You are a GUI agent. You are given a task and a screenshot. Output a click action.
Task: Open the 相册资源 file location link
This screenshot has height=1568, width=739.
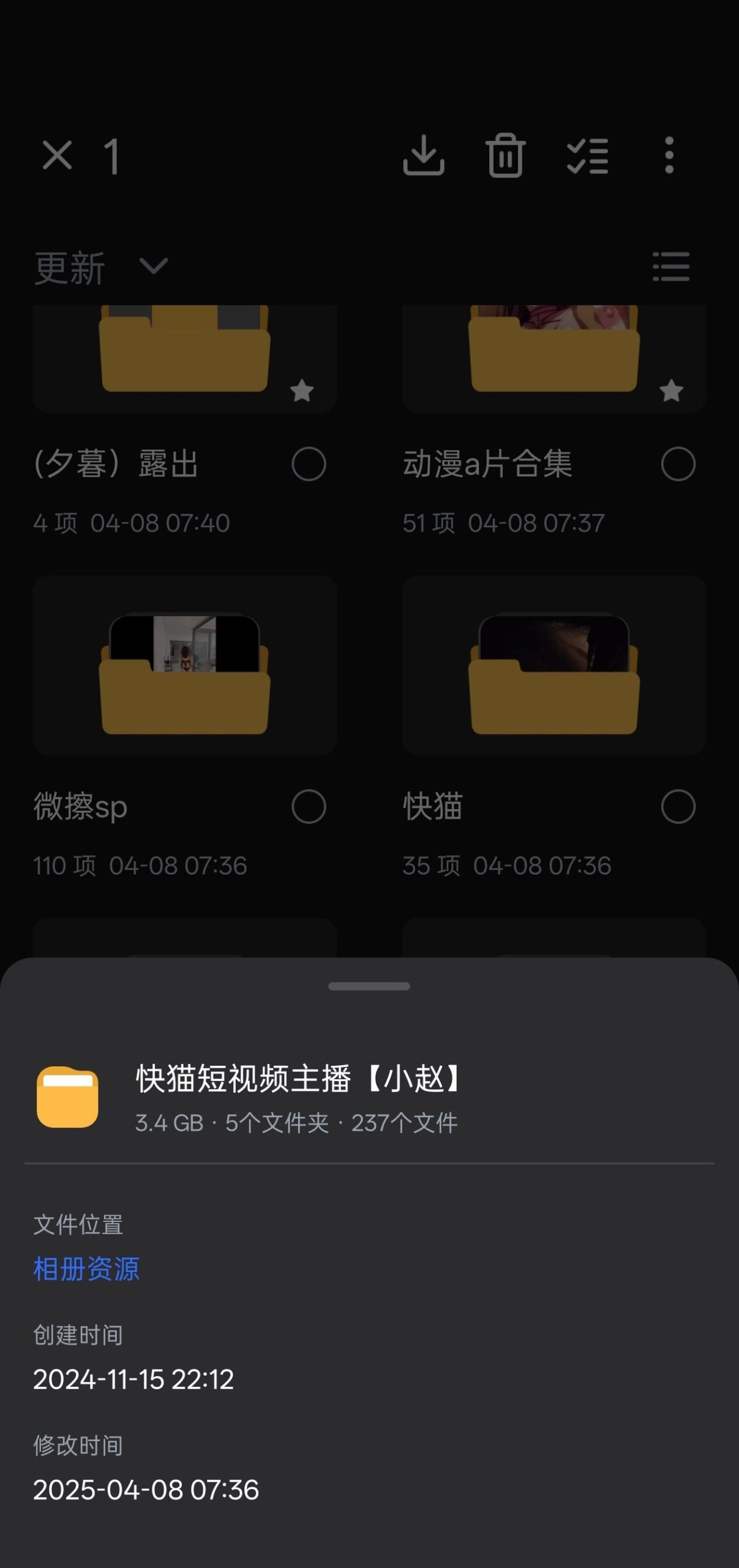tap(86, 1268)
